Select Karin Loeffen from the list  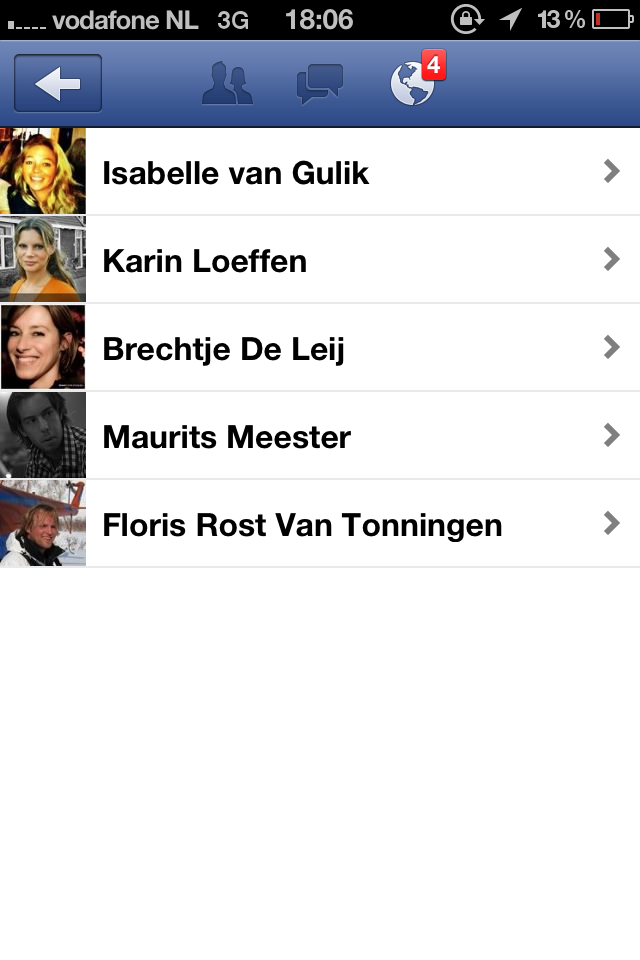pyautogui.click(x=320, y=260)
